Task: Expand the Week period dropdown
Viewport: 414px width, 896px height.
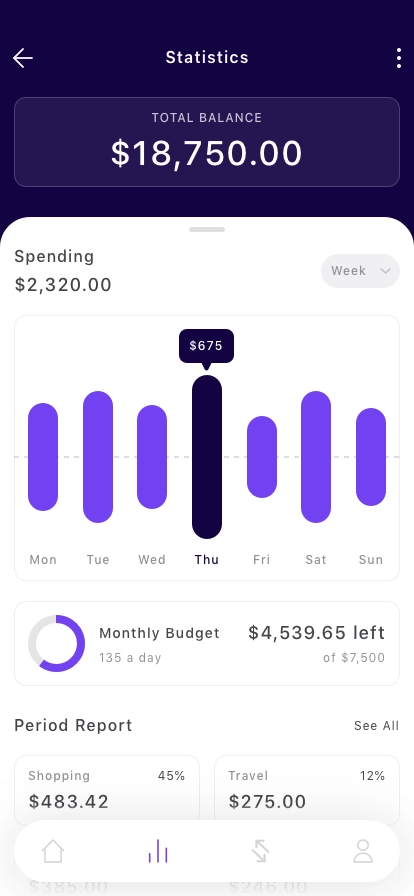Action: 360,271
